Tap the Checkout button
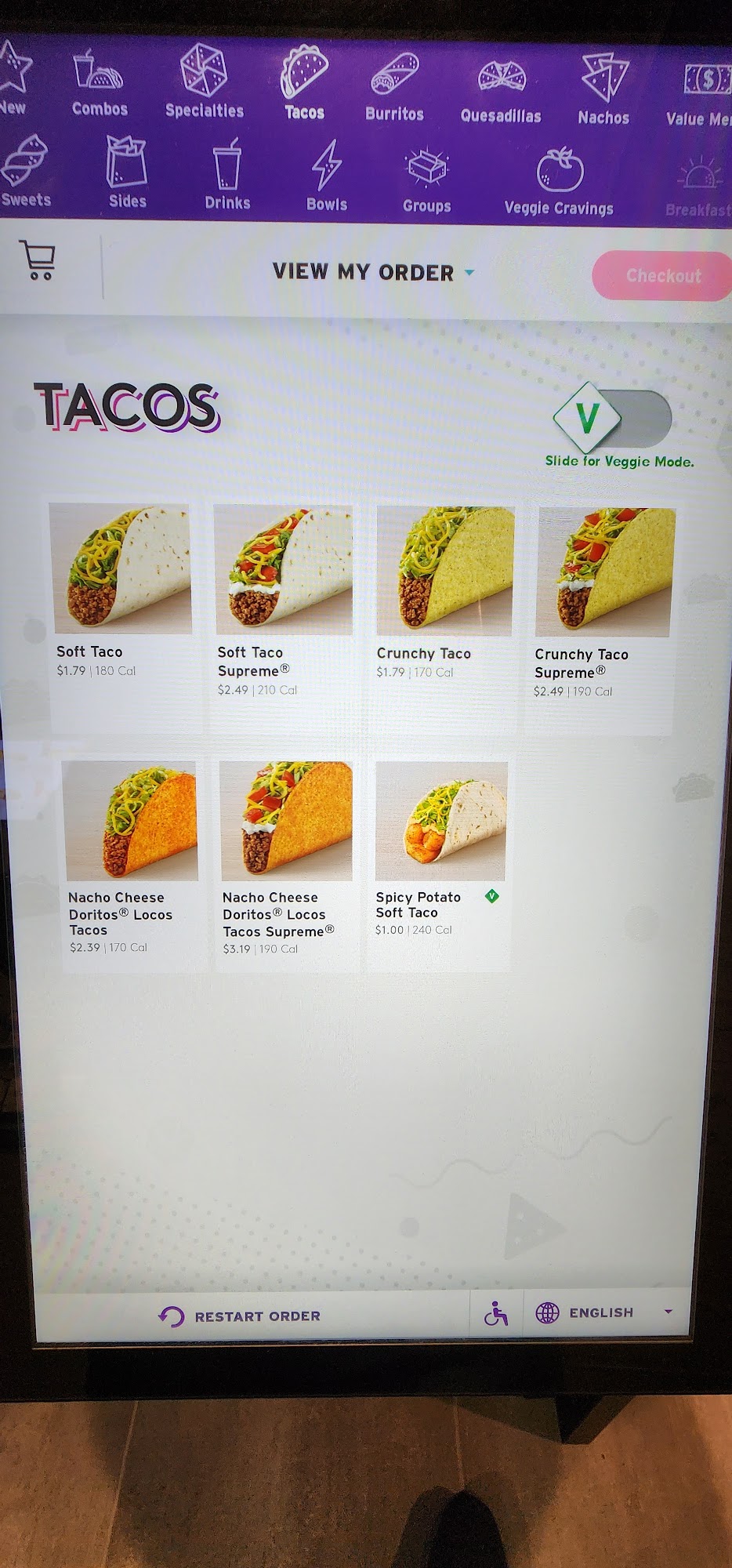This screenshot has height=1568, width=732. 662,276
